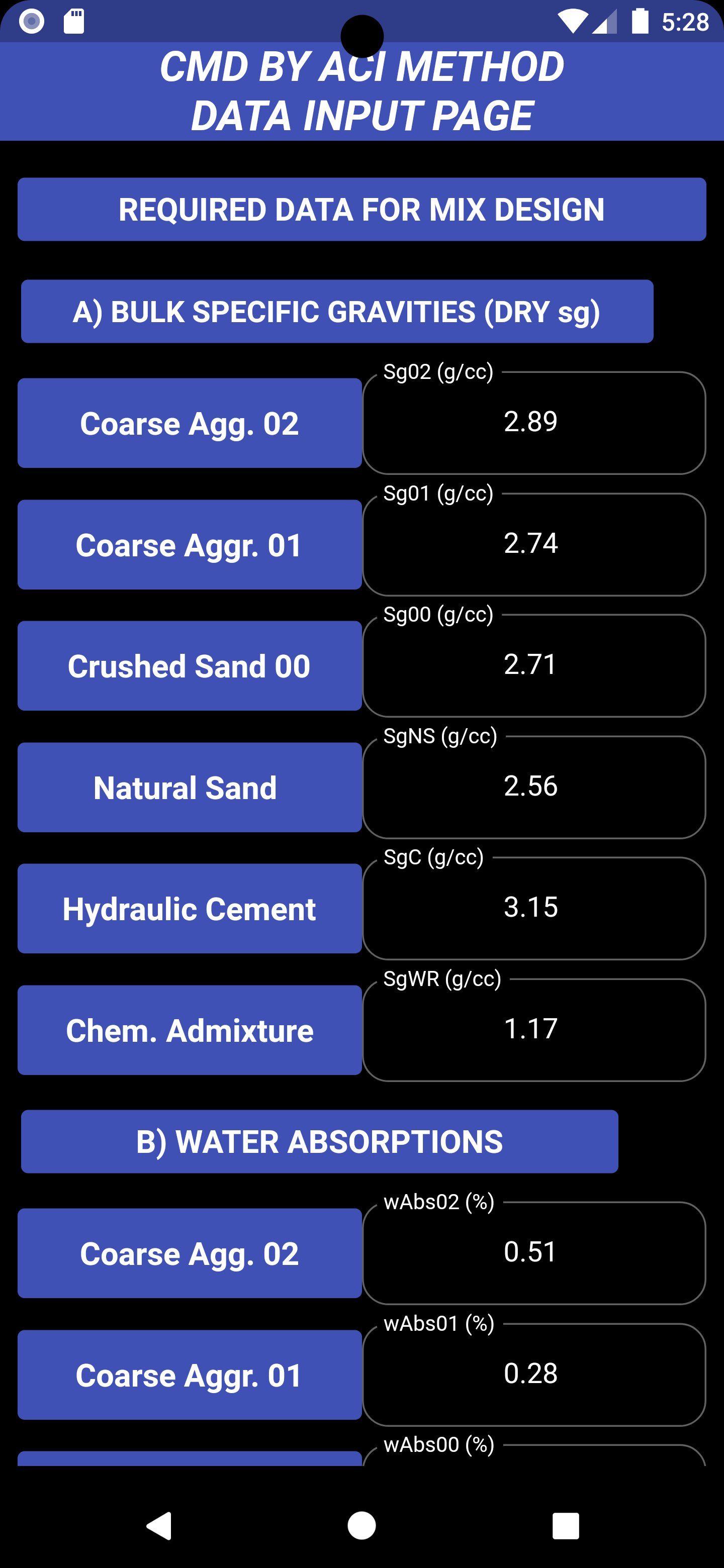Image resolution: width=724 pixels, height=1568 pixels.
Task: Tap the BULK SPECIFIC GRAVITIES section header
Action: (338, 312)
